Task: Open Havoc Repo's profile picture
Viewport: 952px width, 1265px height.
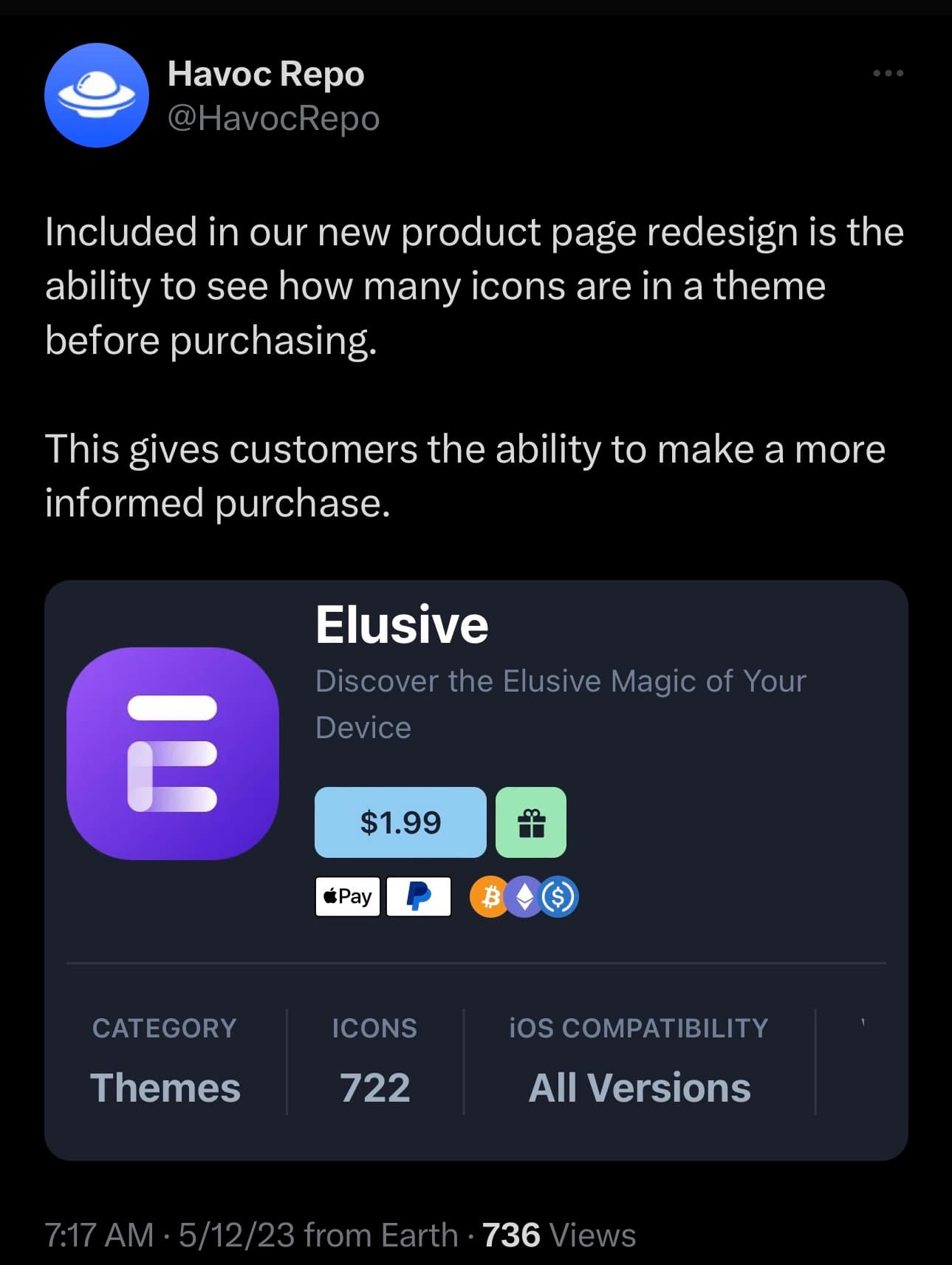Action: click(97, 95)
